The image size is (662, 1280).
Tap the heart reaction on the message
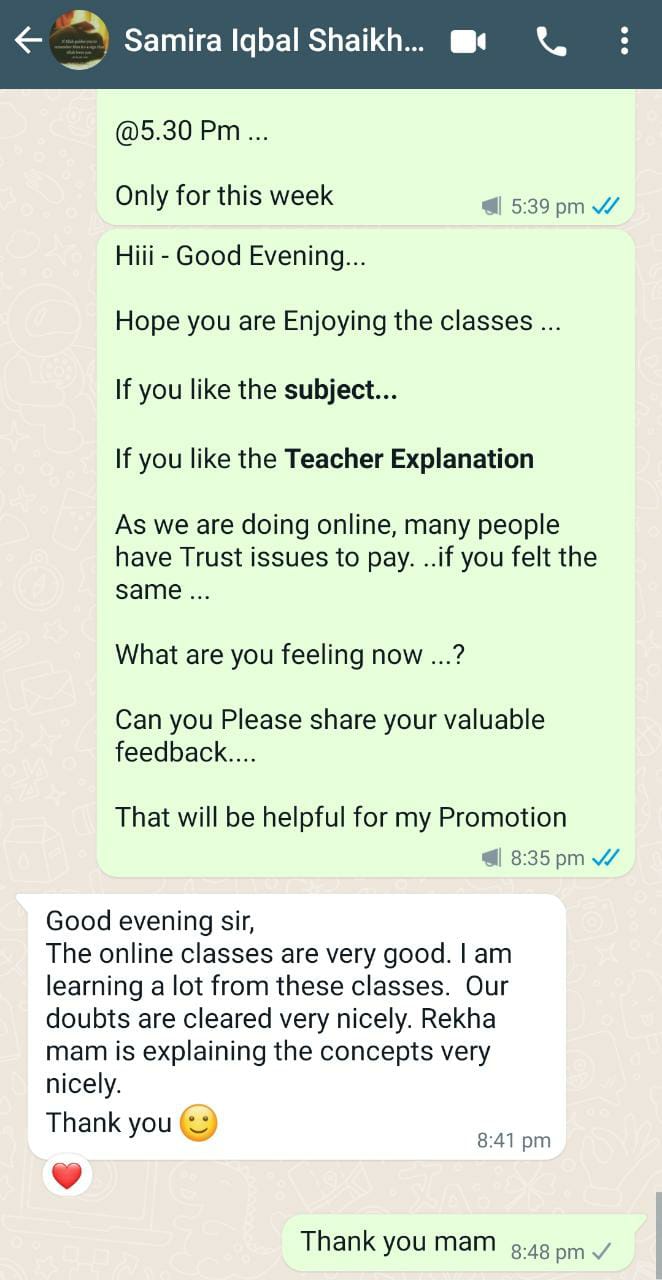point(67,1176)
